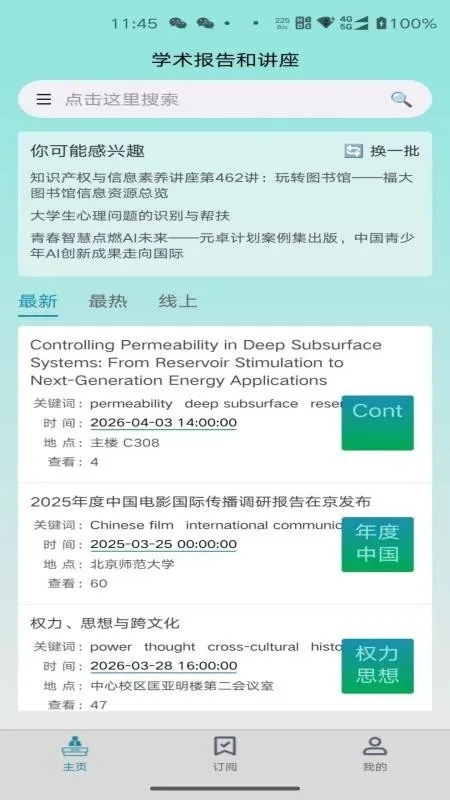Tap the search field 点击这里搜索
Viewport: 450px width, 800px height.
point(224,99)
